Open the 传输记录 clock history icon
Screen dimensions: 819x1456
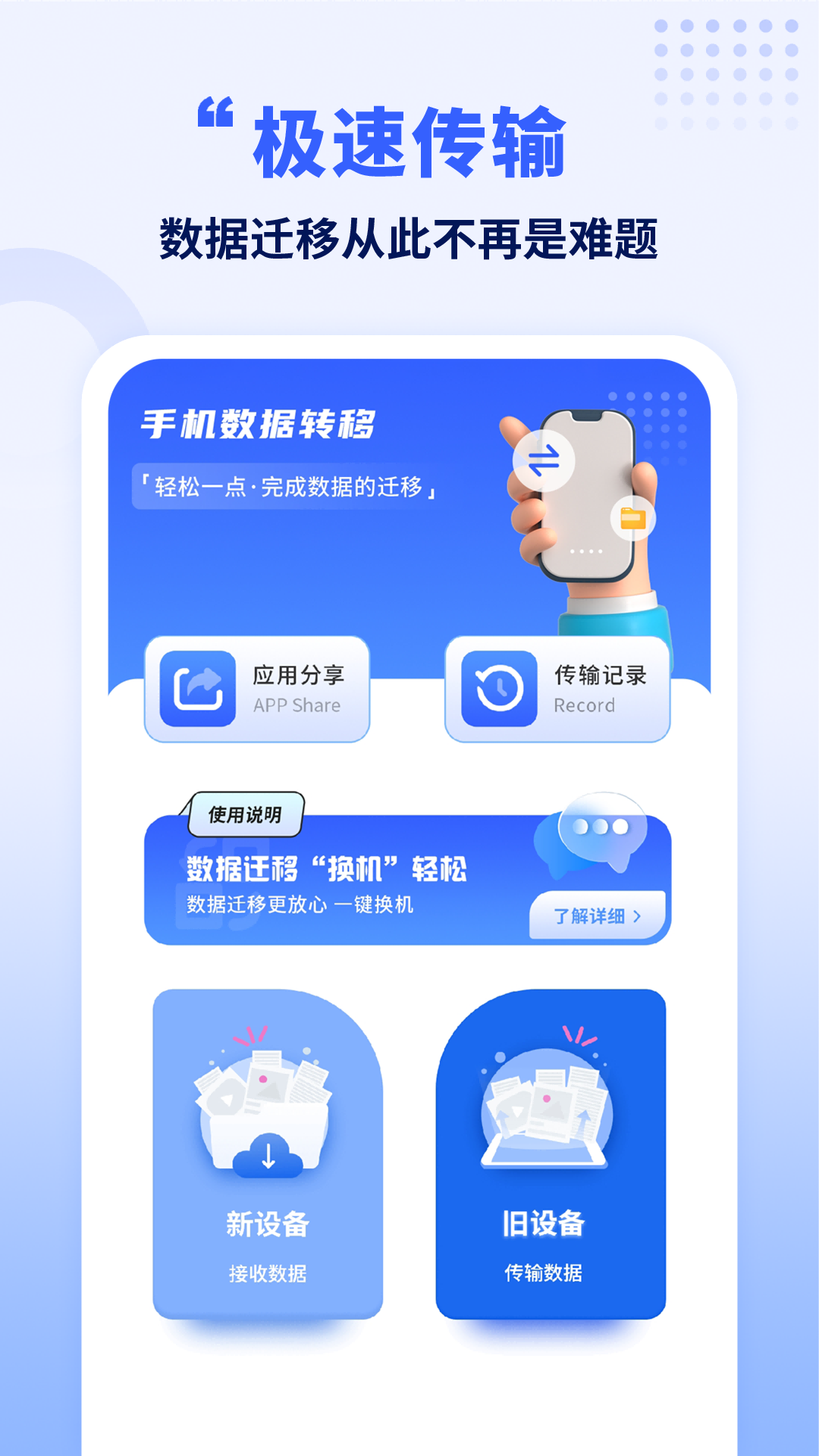500,688
